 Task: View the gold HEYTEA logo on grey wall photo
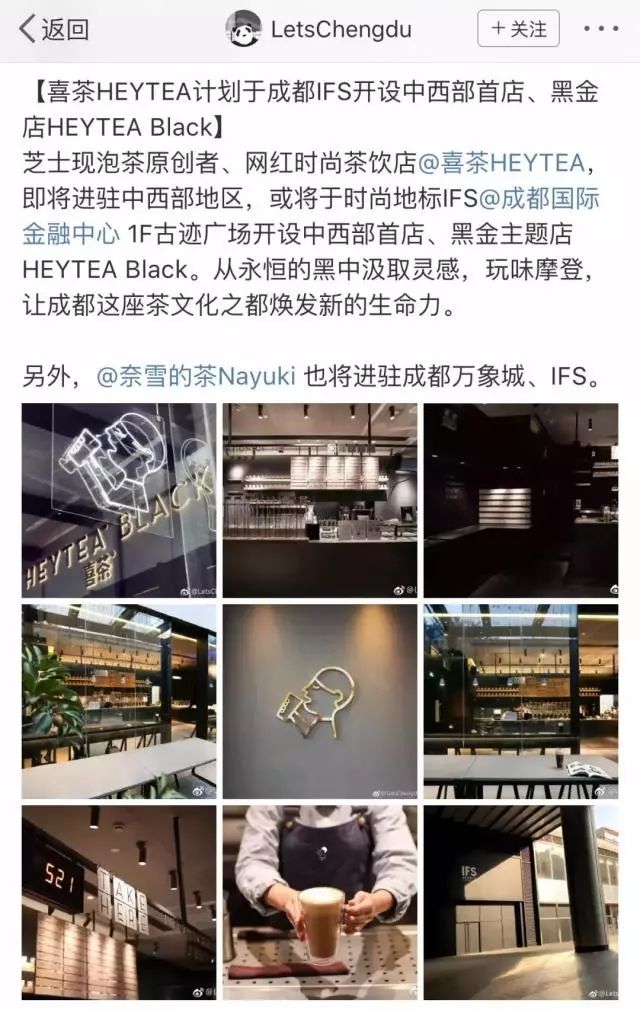pos(320,701)
